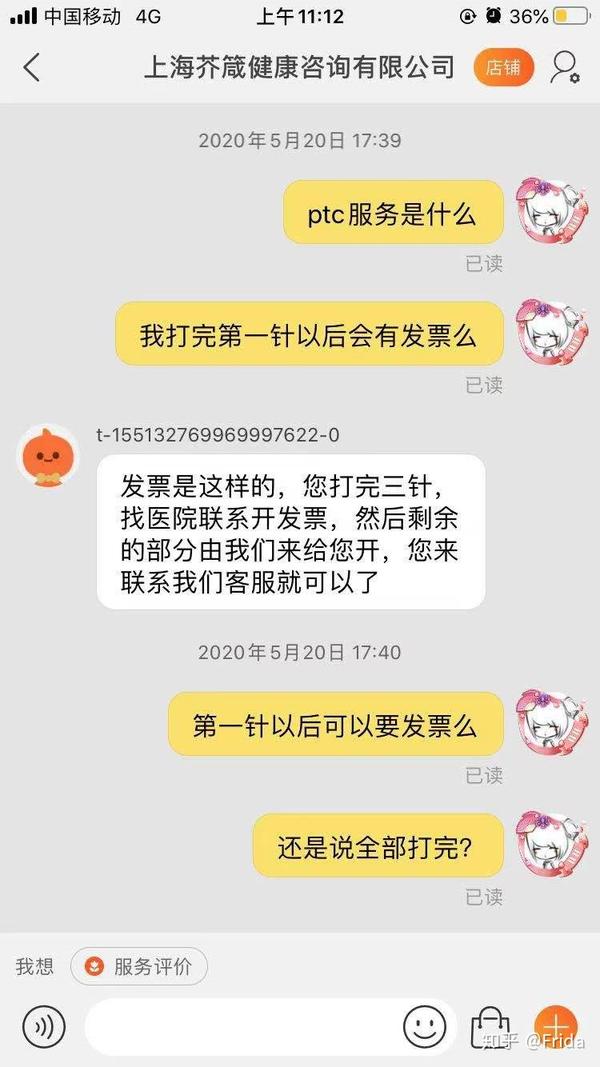Open the seller's orange avatar
Image resolution: width=600 pixels, height=1067 pixels.
47,460
